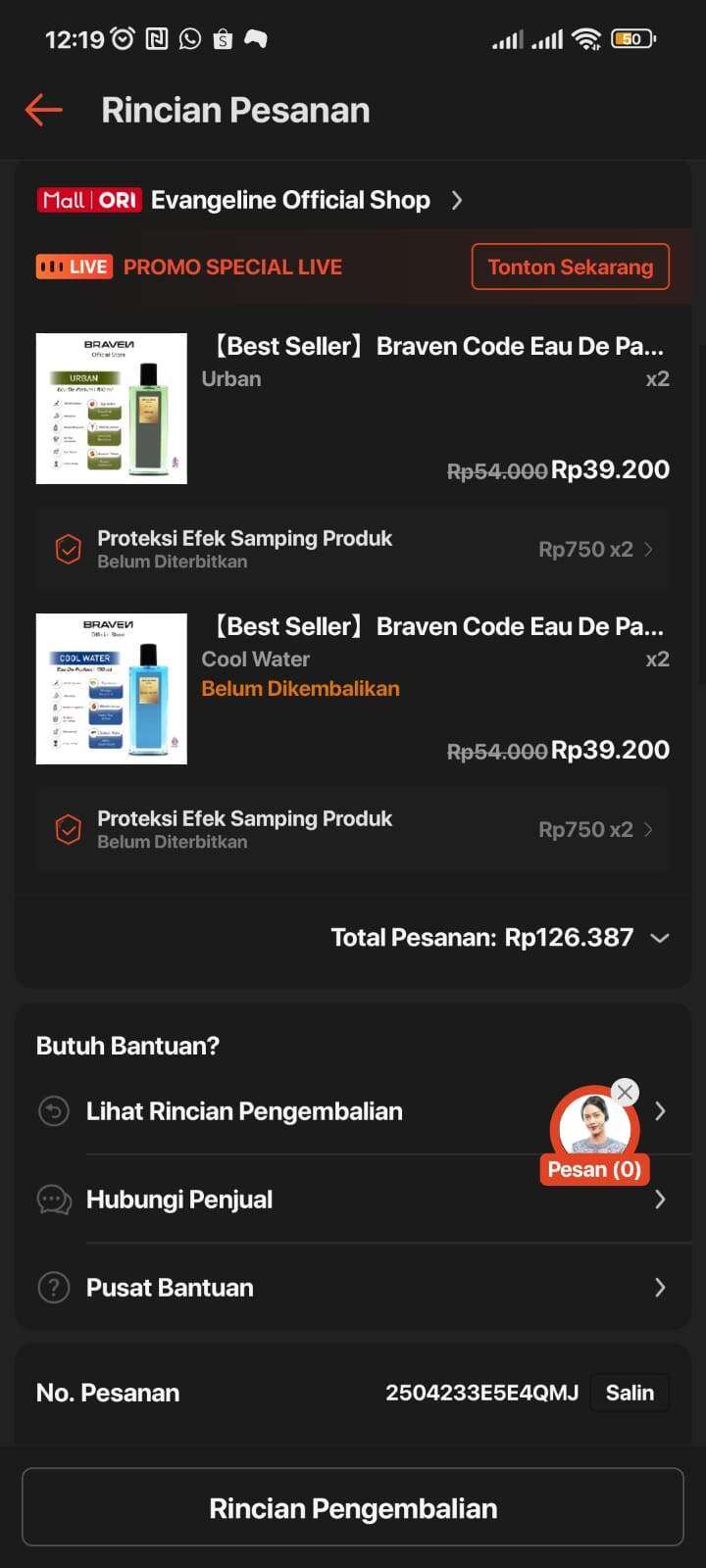View Proteksi Efek Samping under Cool Water item
The image size is (706, 1568).
(353, 829)
